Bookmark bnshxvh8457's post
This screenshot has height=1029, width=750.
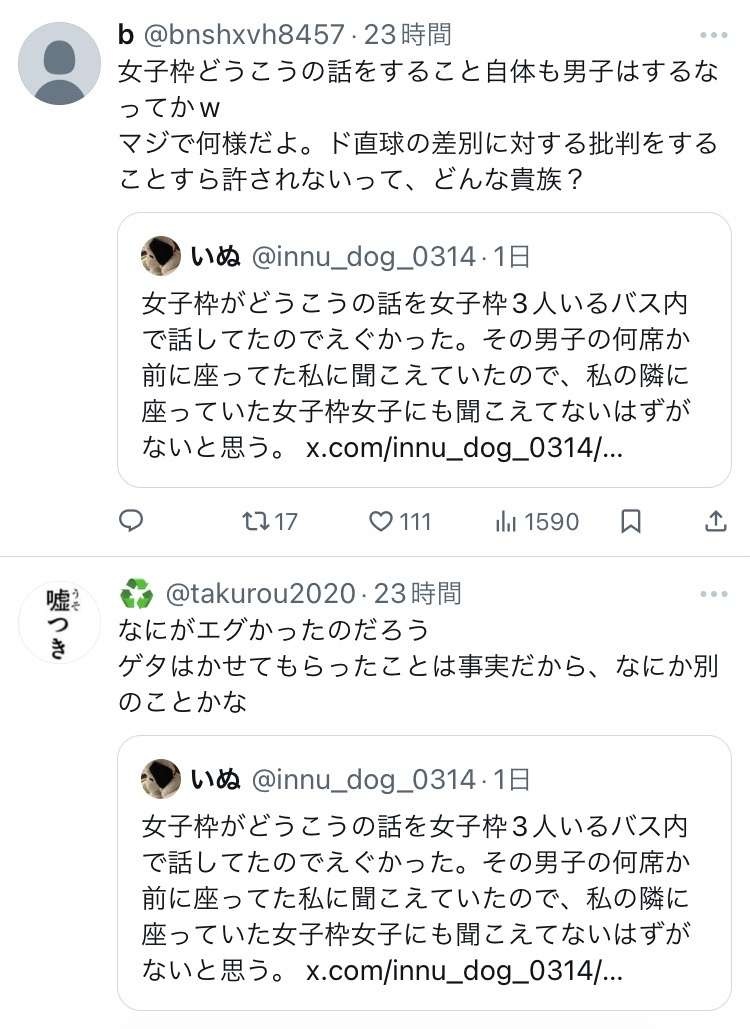[631, 521]
